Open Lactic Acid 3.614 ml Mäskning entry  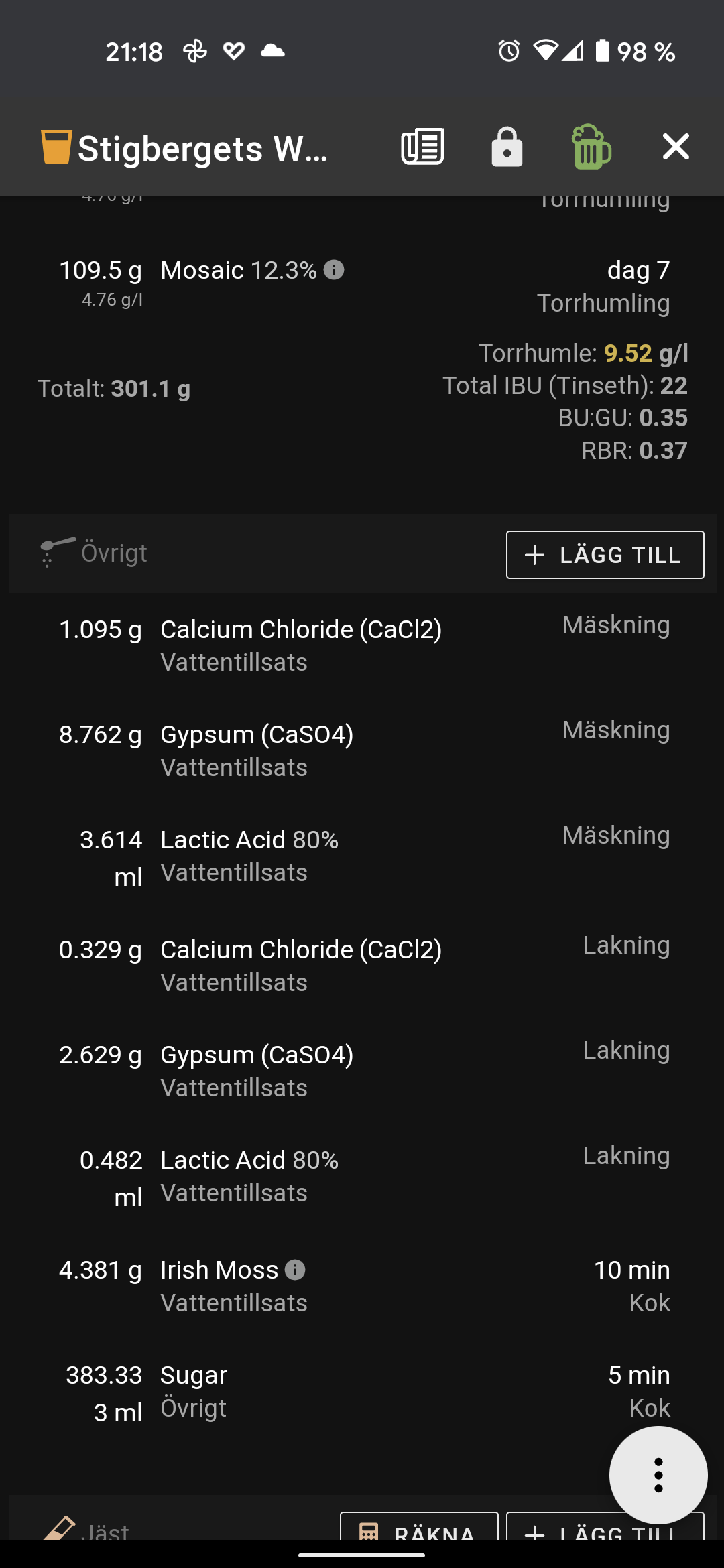362,858
